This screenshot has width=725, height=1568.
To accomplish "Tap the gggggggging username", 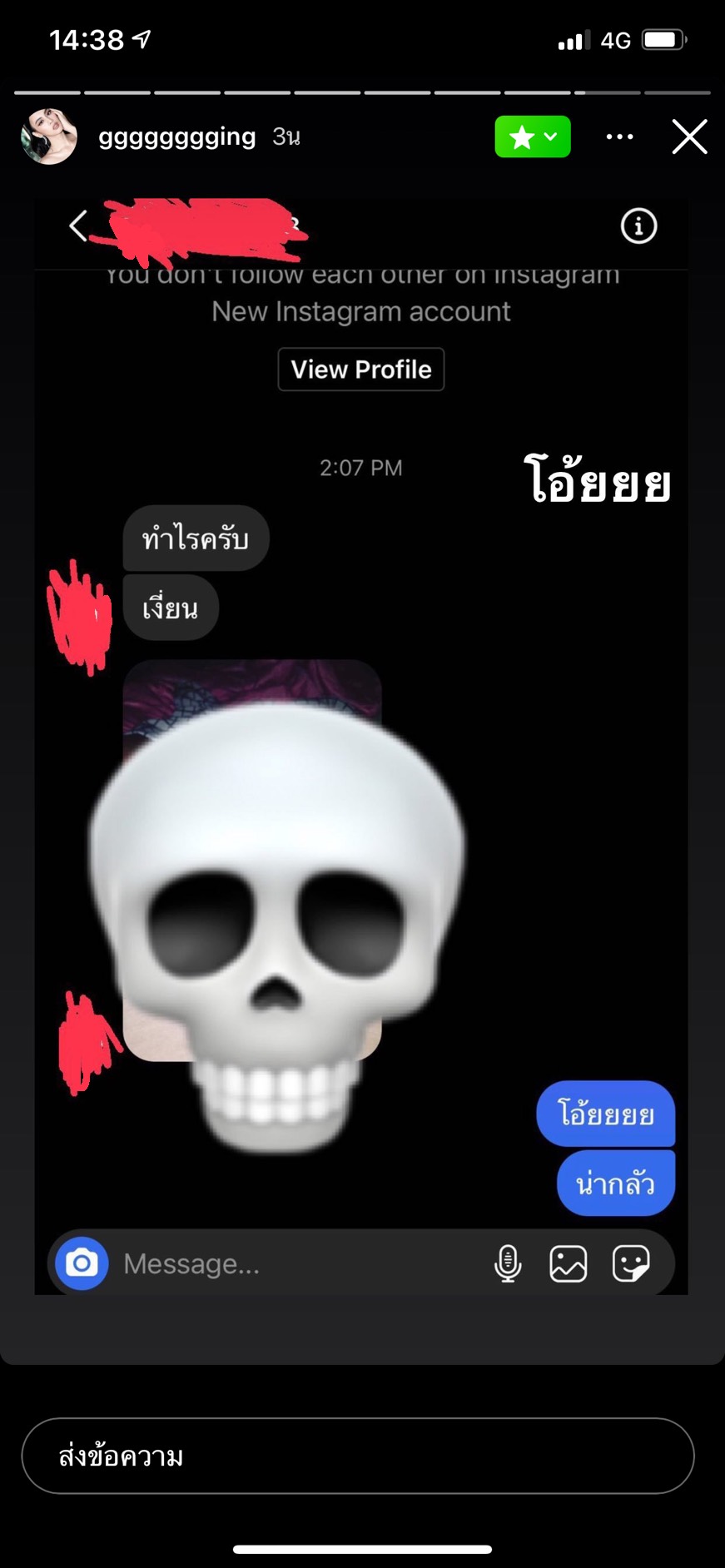I will (176, 136).
